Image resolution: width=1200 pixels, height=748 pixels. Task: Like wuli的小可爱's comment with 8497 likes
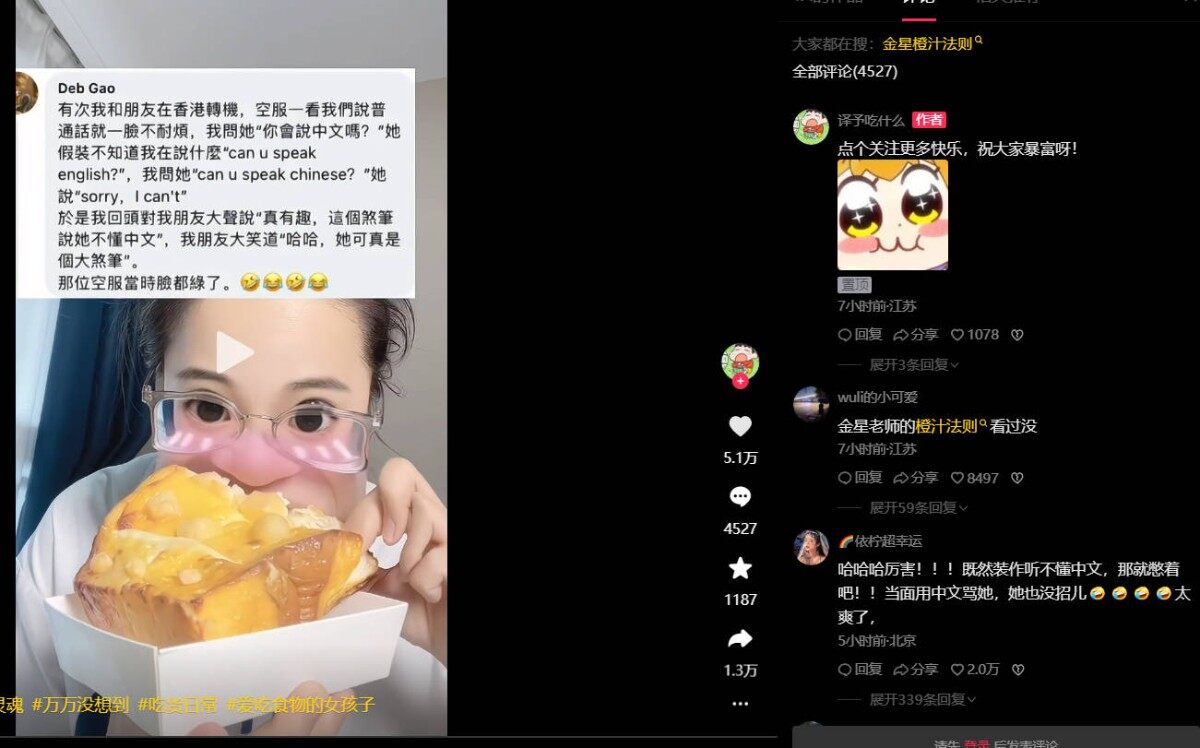click(974, 478)
